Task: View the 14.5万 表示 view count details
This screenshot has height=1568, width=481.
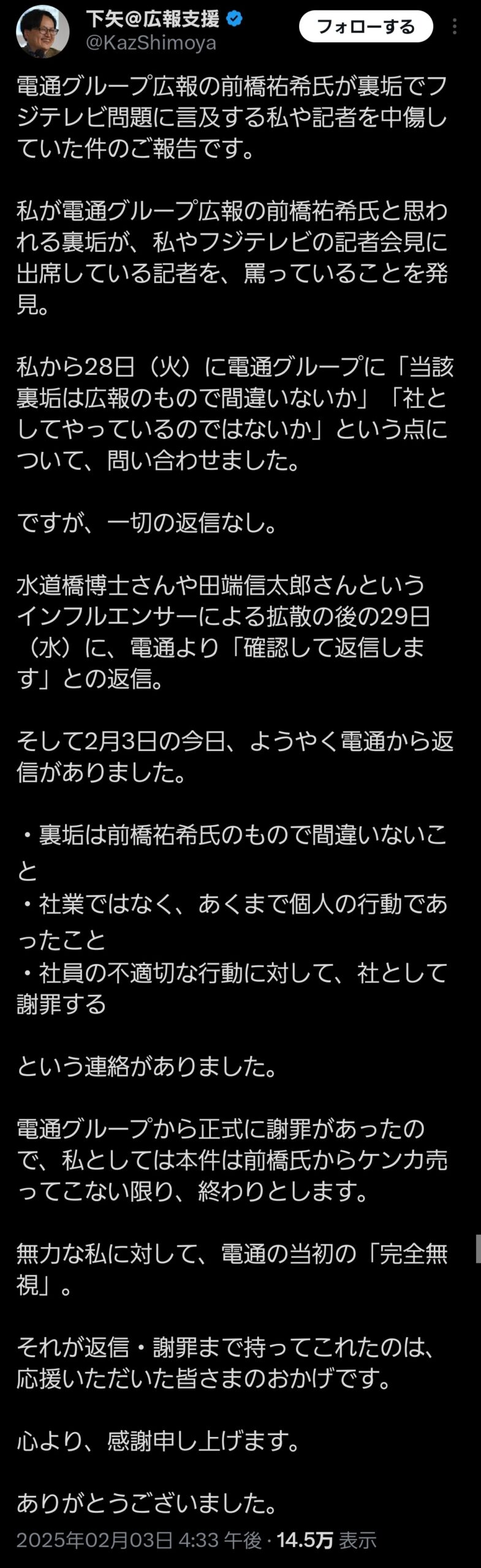Action: coord(326,1539)
